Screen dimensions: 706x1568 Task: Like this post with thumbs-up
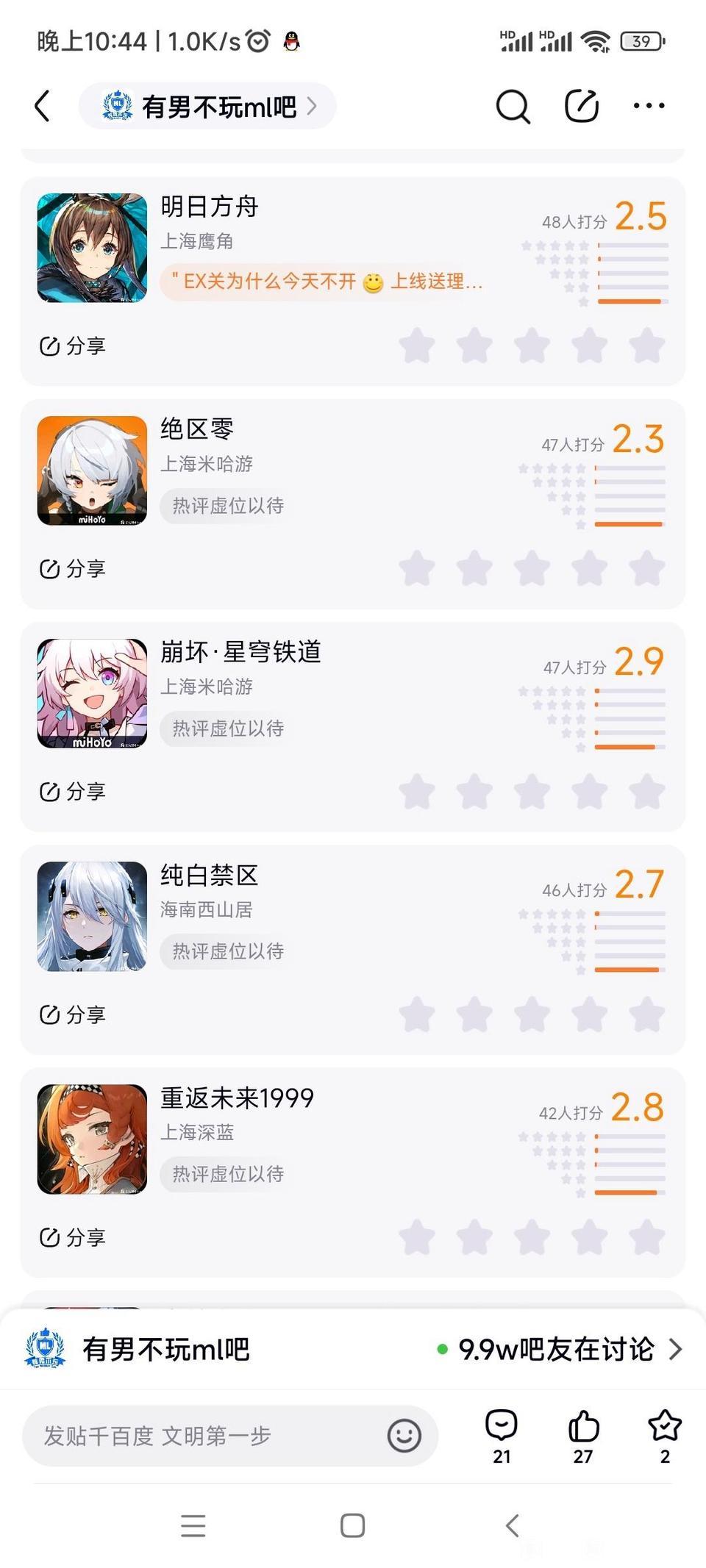[583, 1435]
